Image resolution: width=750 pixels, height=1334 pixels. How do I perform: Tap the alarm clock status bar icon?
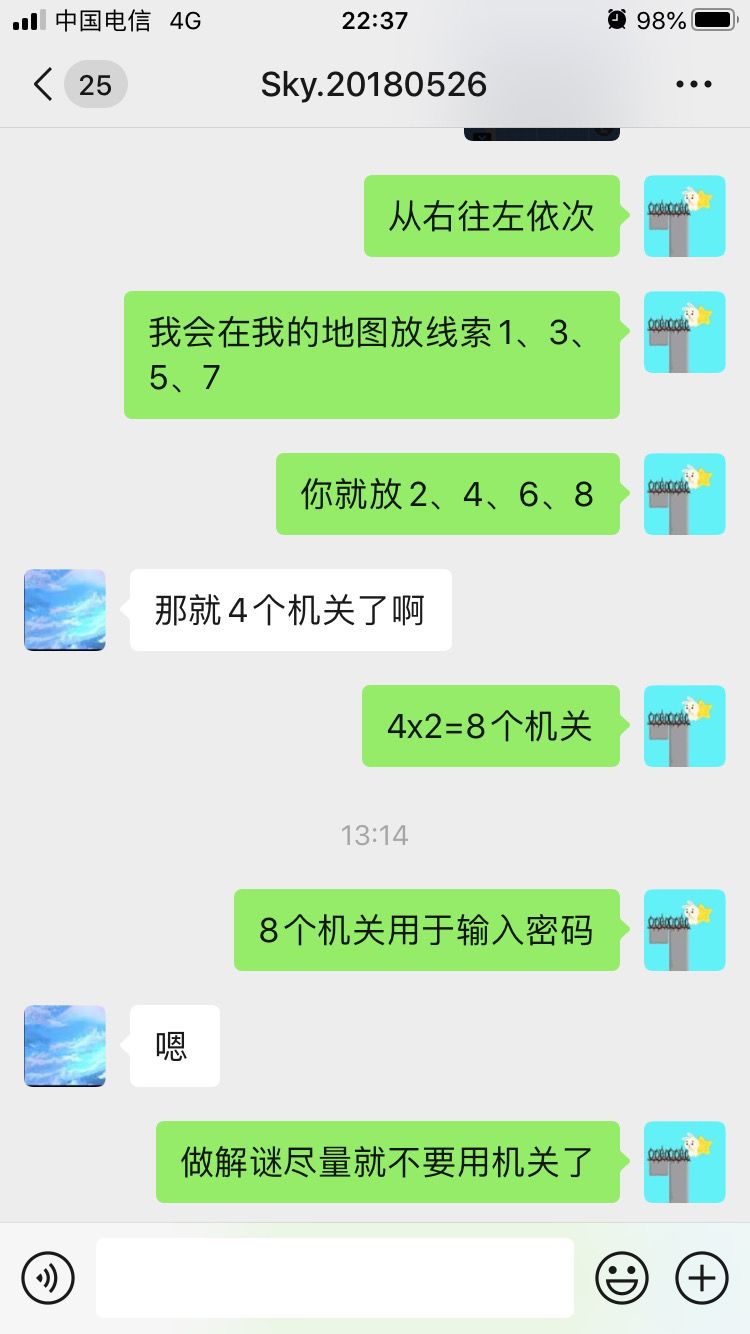point(617,18)
